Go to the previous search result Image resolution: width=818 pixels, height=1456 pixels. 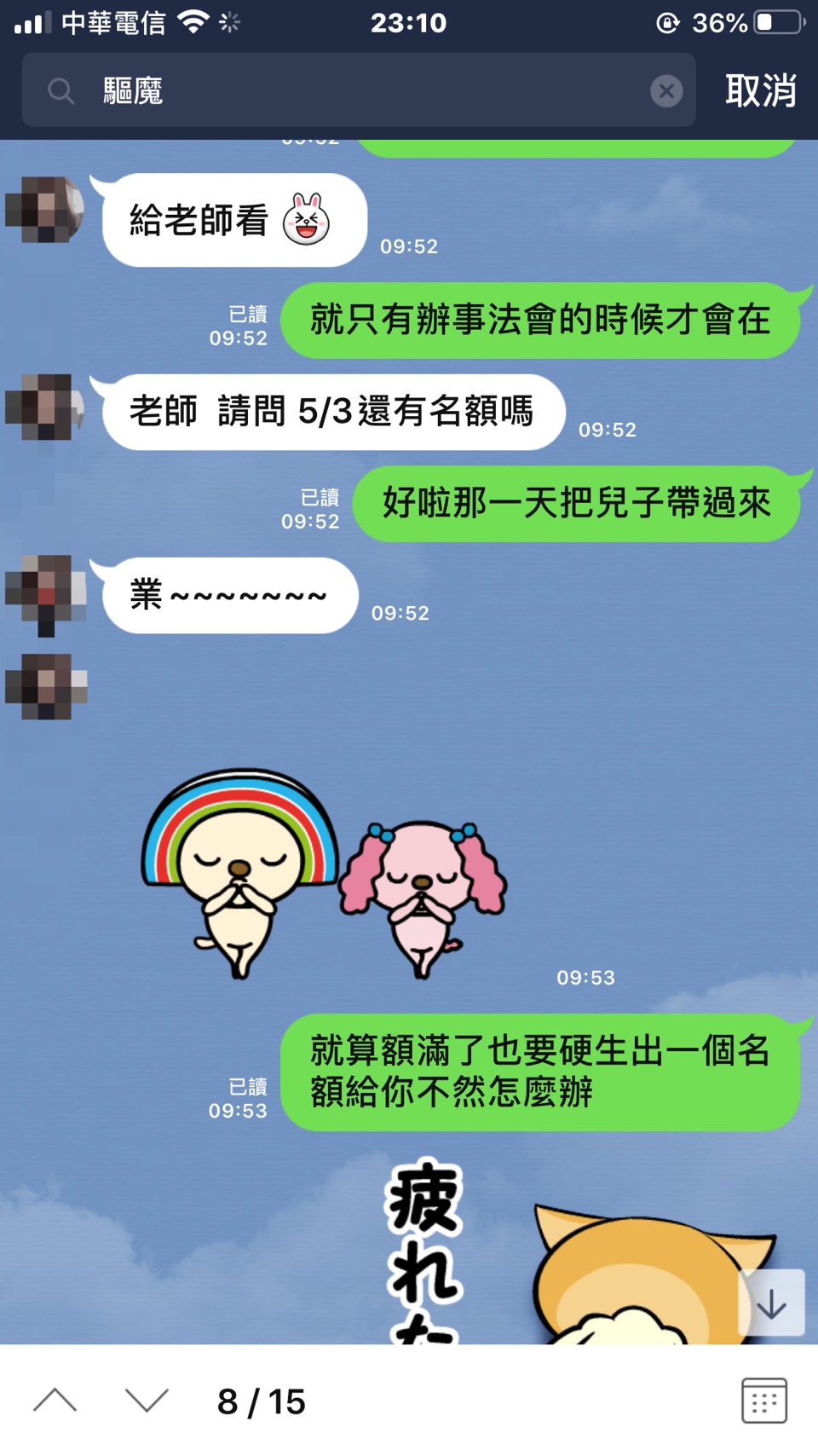click(x=55, y=1400)
